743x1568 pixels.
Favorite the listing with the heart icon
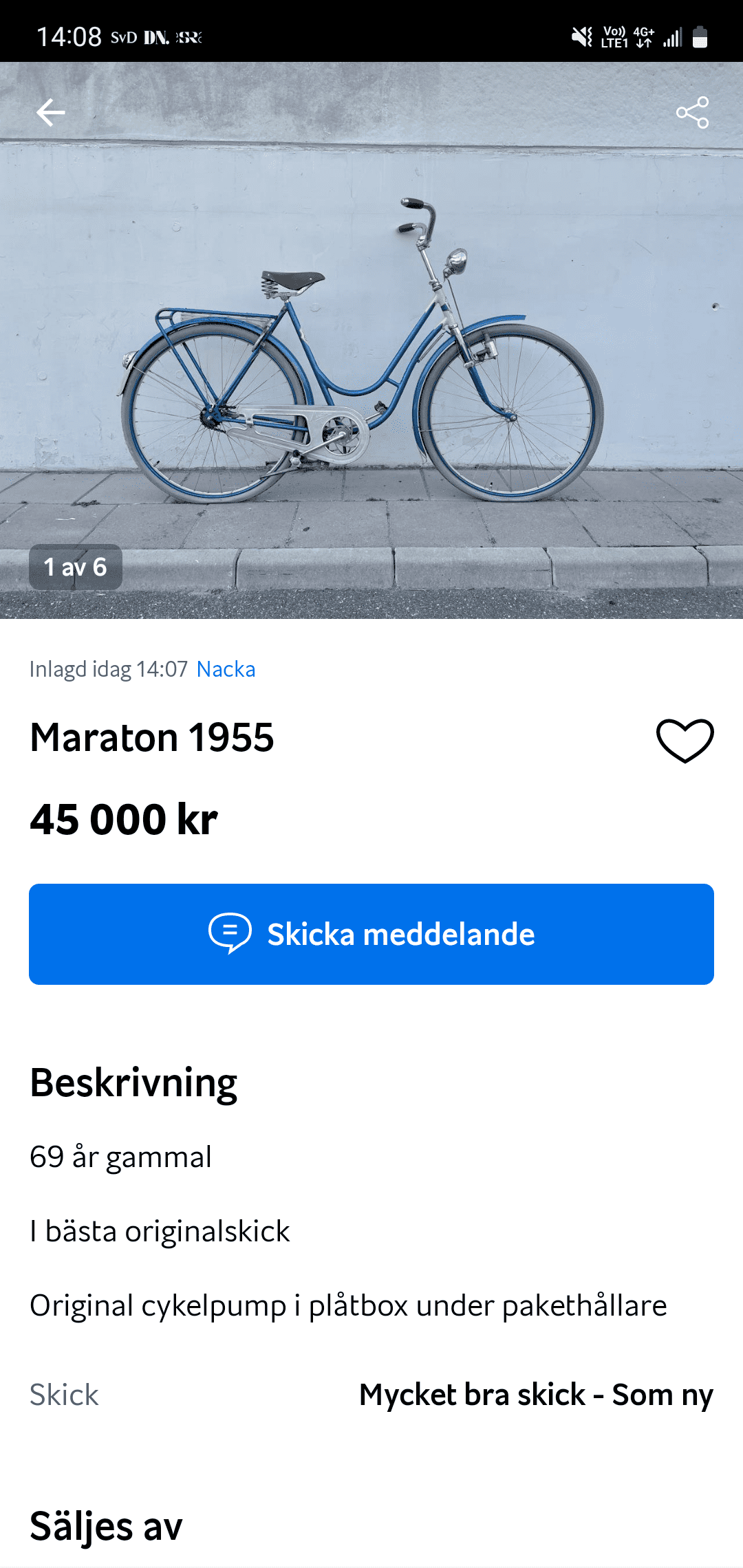(x=685, y=741)
